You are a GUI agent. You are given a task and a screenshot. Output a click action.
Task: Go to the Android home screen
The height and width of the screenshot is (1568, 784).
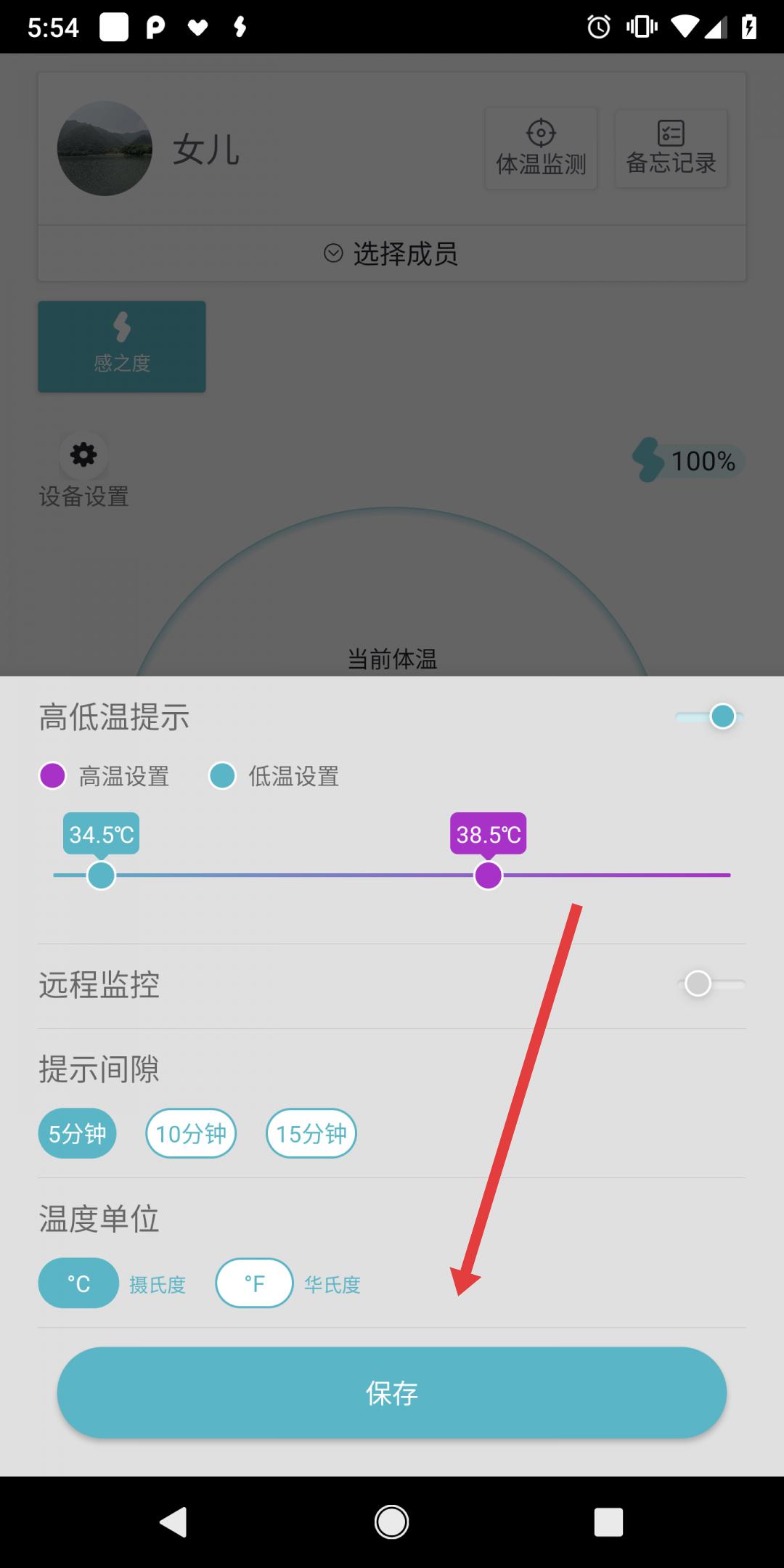click(392, 1522)
